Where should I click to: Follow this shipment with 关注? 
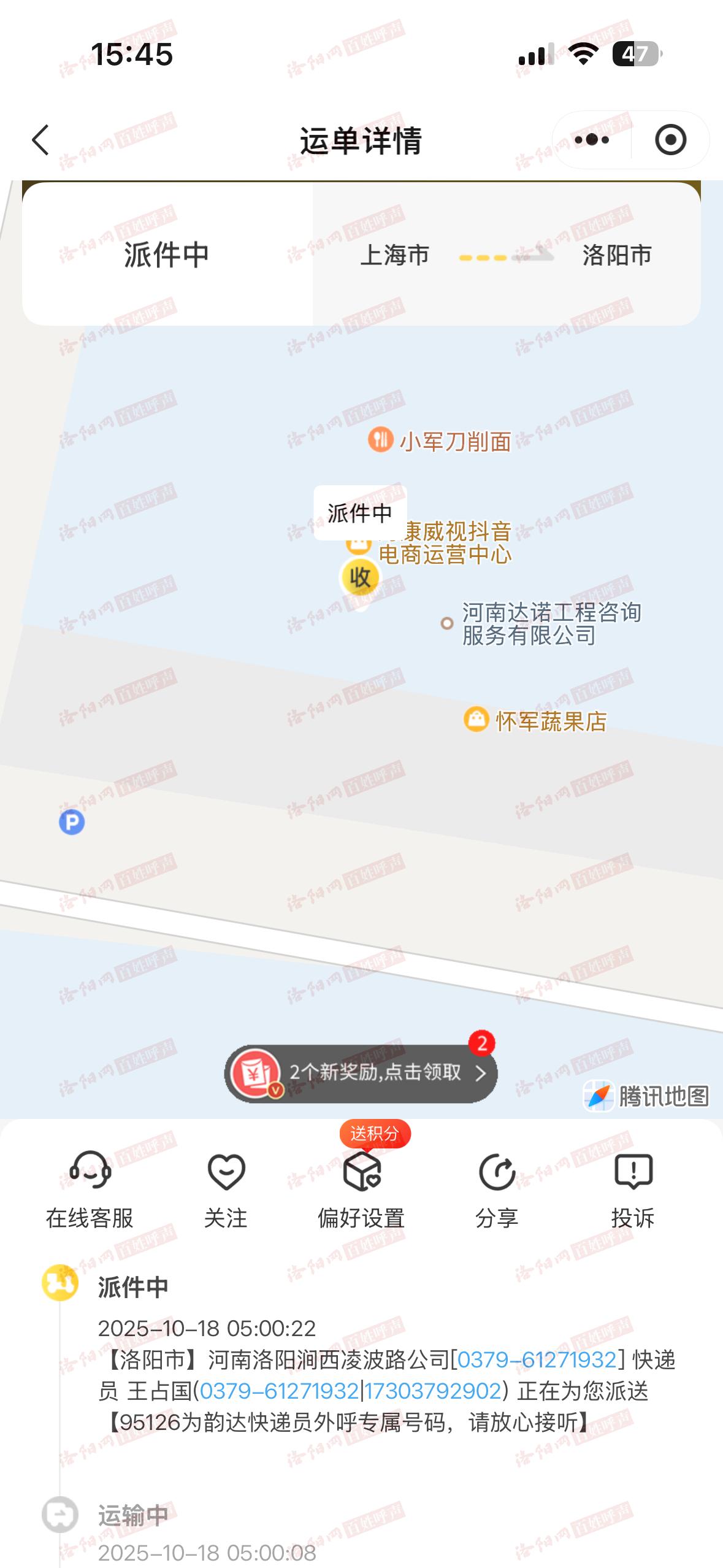click(x=226, y=1189)
